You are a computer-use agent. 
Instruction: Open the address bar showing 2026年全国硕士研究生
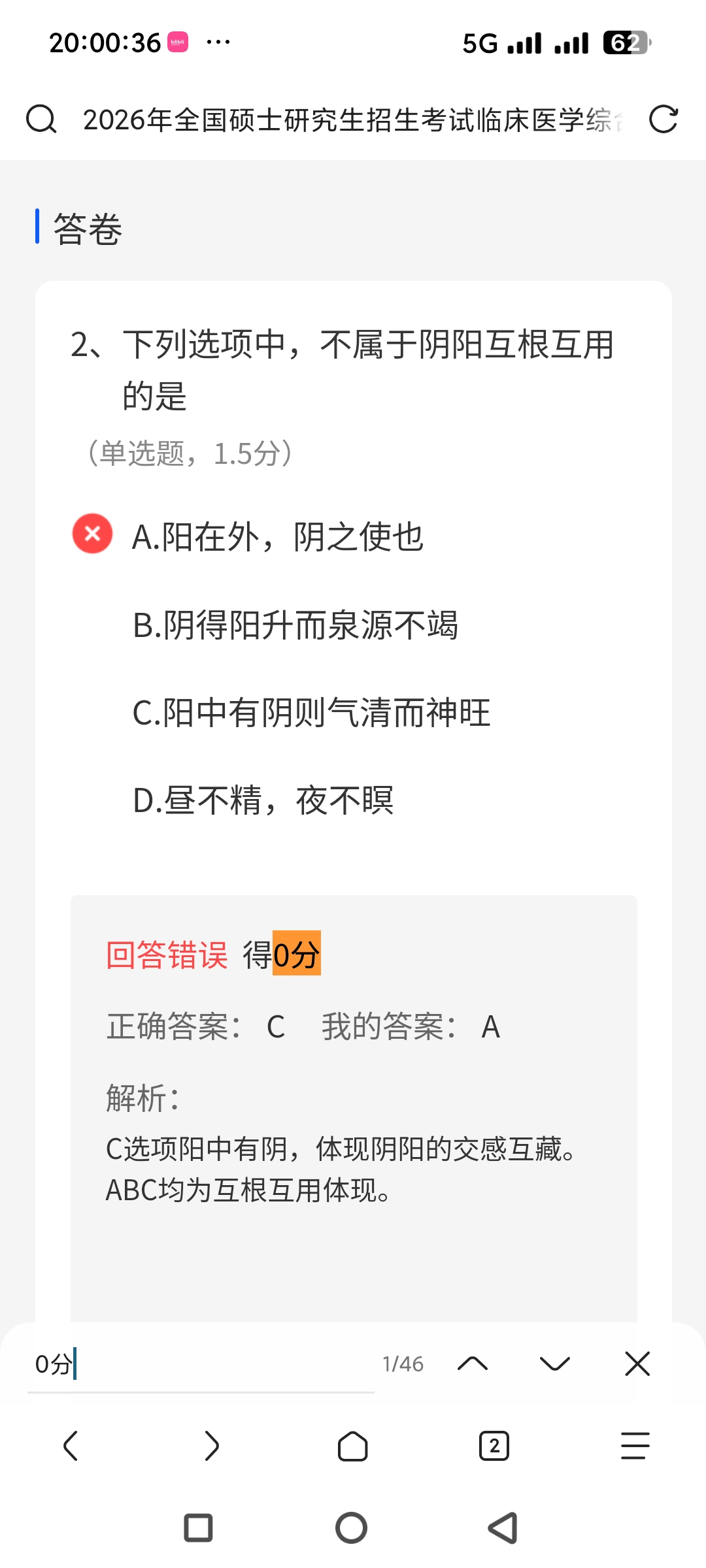353,120
